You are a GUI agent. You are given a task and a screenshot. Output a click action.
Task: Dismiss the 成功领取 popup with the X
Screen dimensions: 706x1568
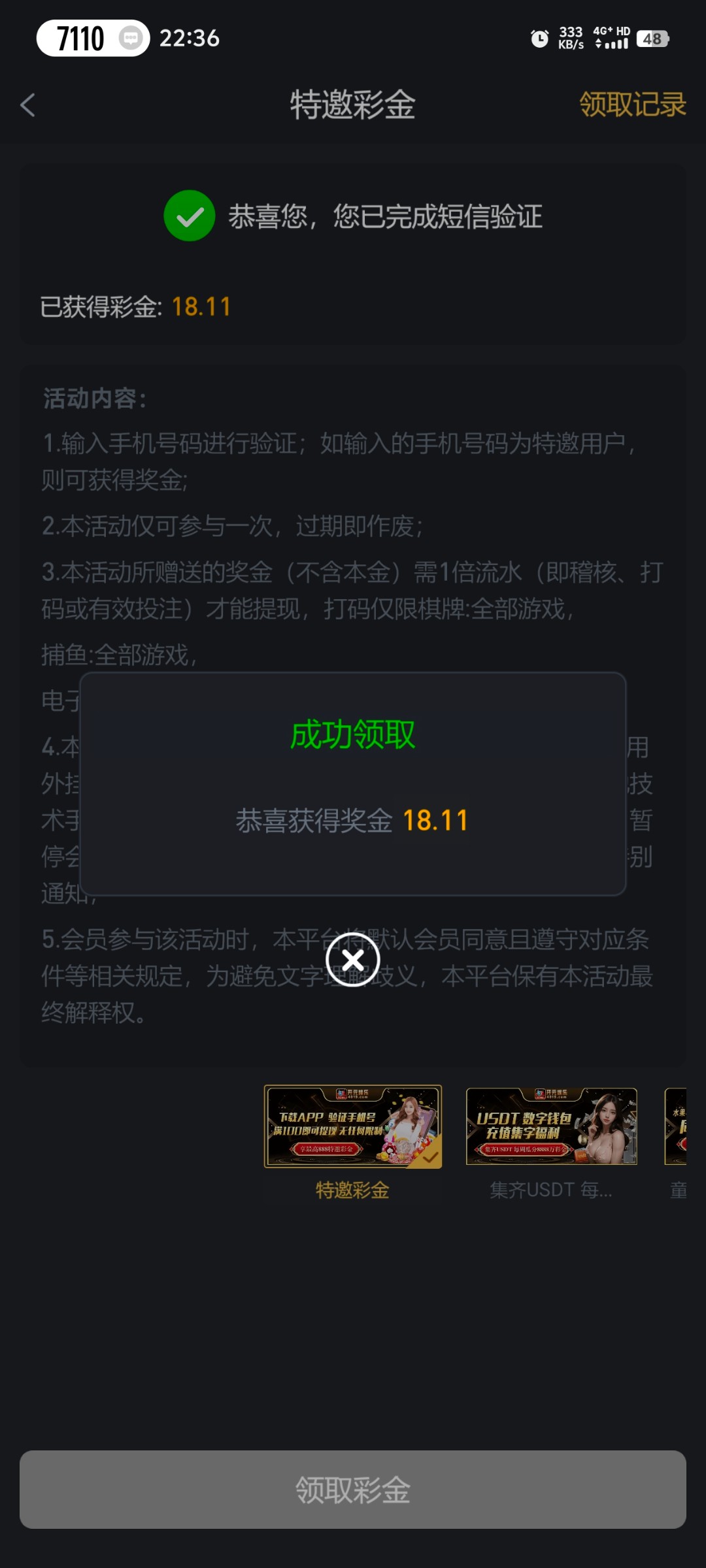353,960
